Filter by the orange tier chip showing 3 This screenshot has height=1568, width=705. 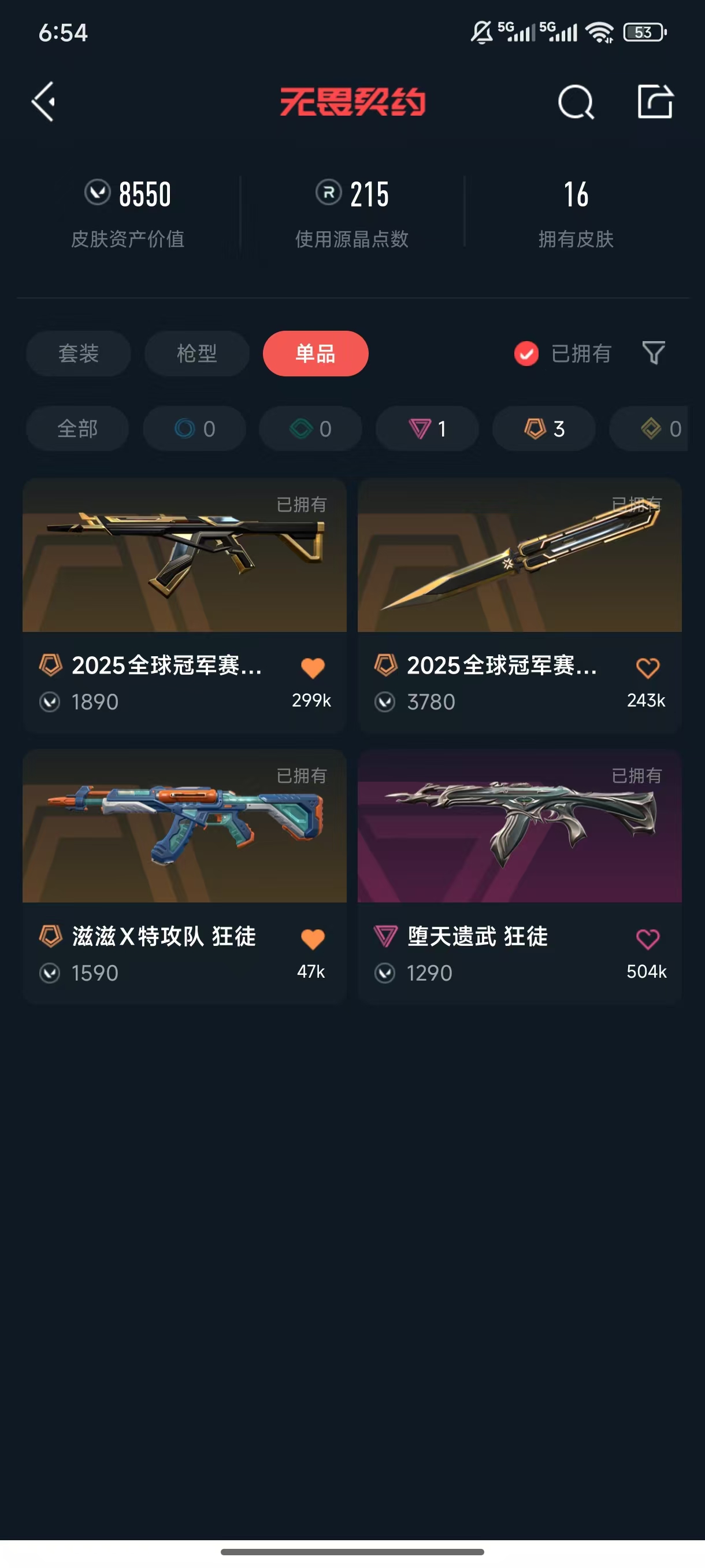(x=544, y=428)
